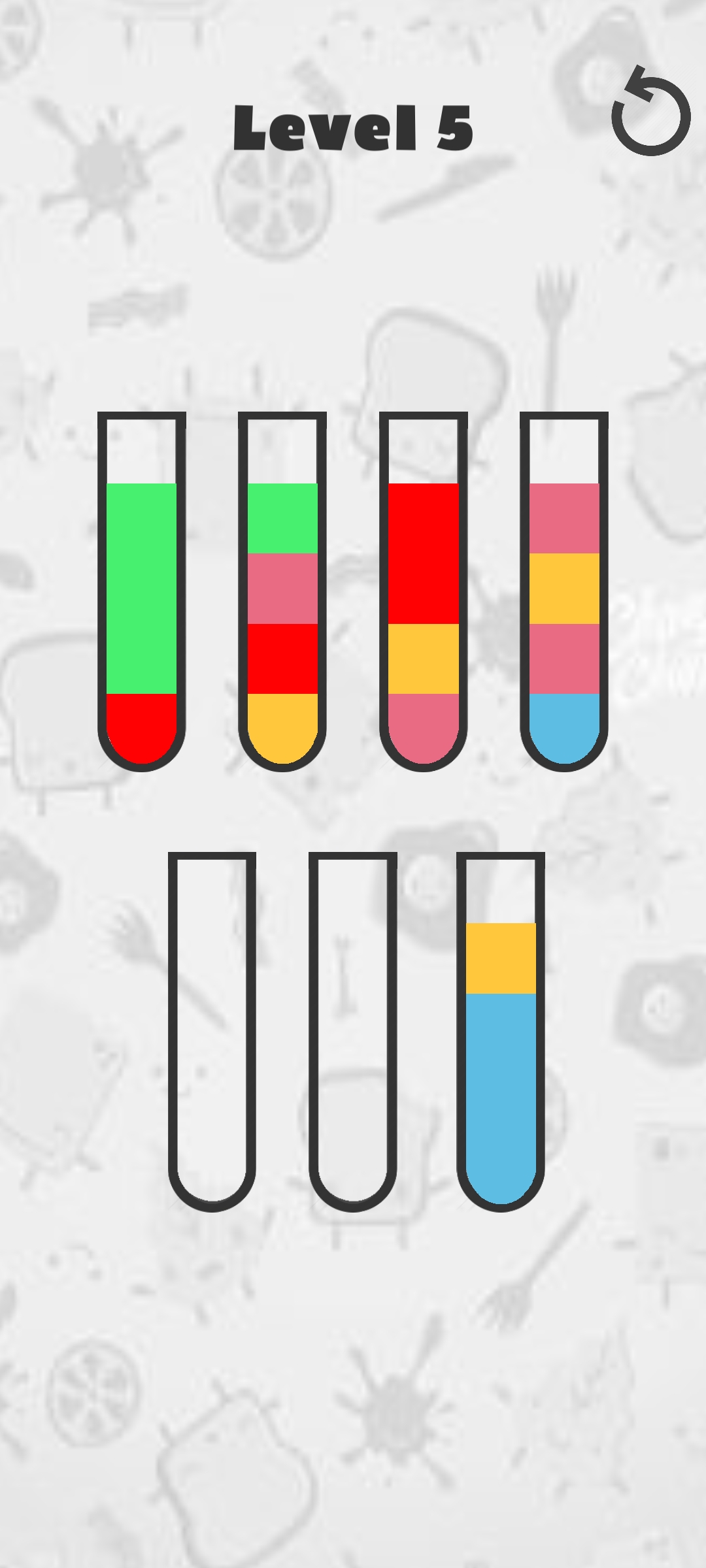Select the left empty tube
The height and width of the screenshot is (1568, 706).
pyautogui.click(x=212, y=1031)
